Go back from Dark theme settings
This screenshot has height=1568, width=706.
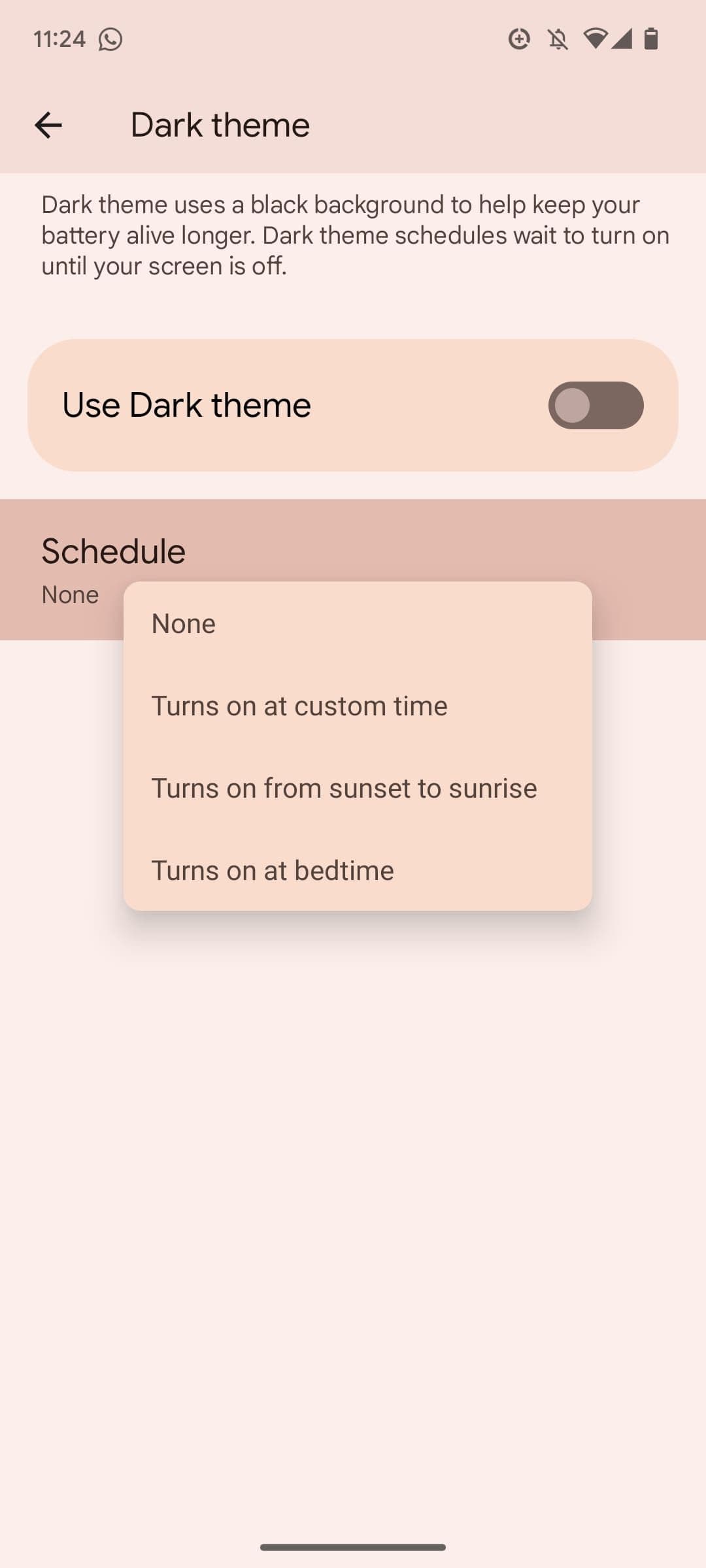coord(48,125)
